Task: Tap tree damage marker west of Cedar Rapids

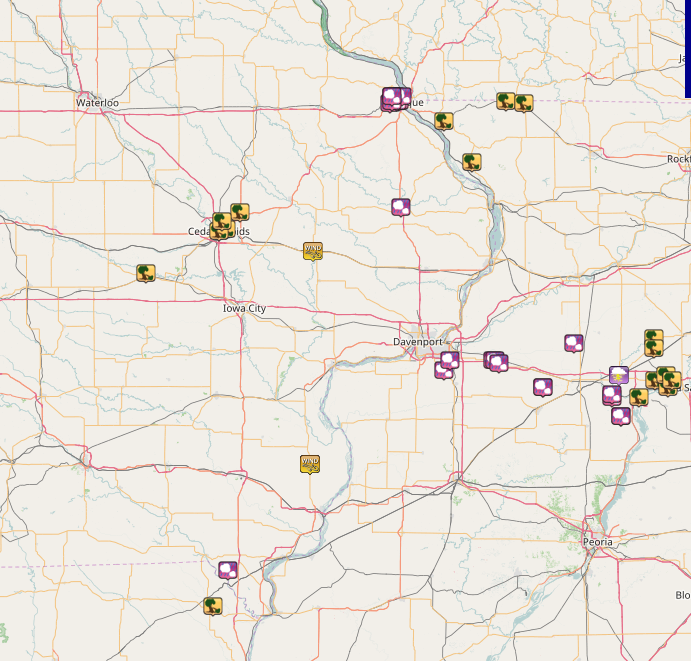Action: [x=146, y=272]
